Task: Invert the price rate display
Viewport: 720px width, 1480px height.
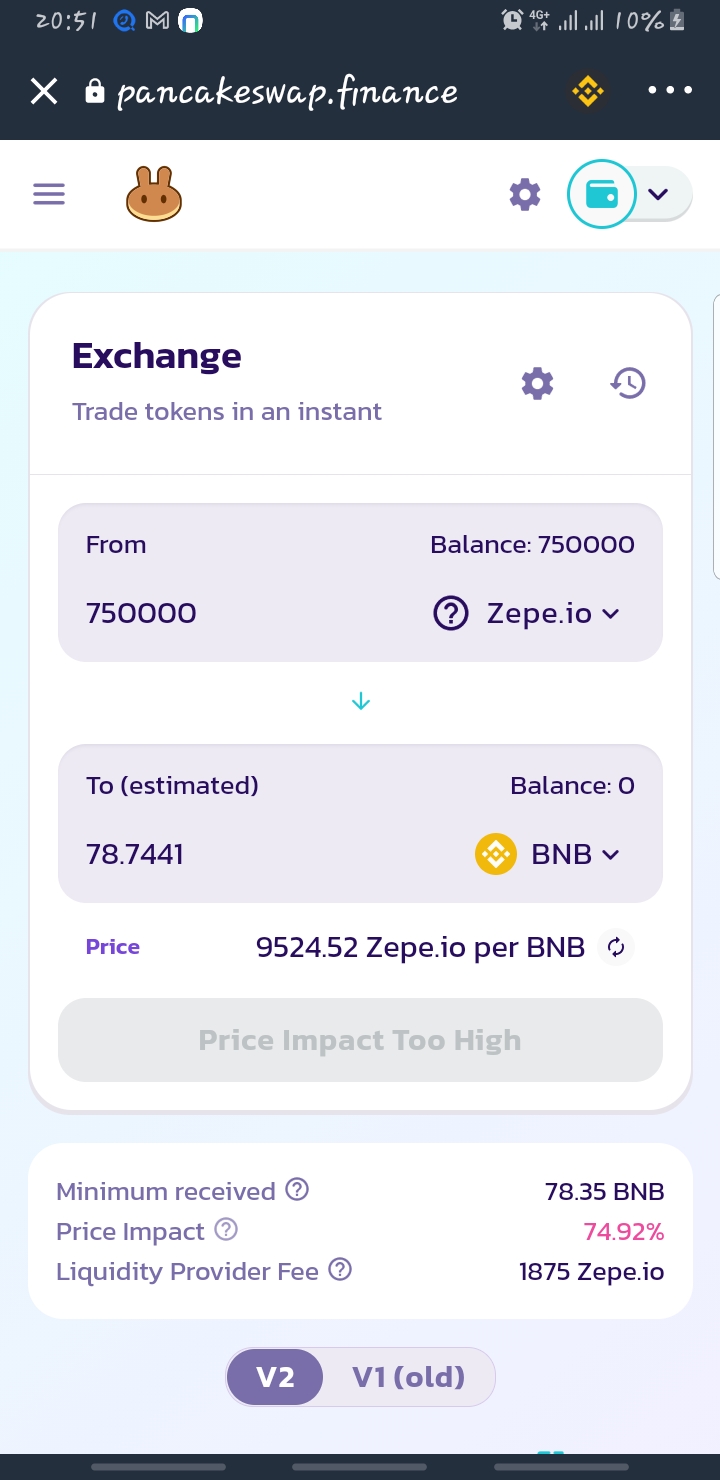Action: pos(617,947)
